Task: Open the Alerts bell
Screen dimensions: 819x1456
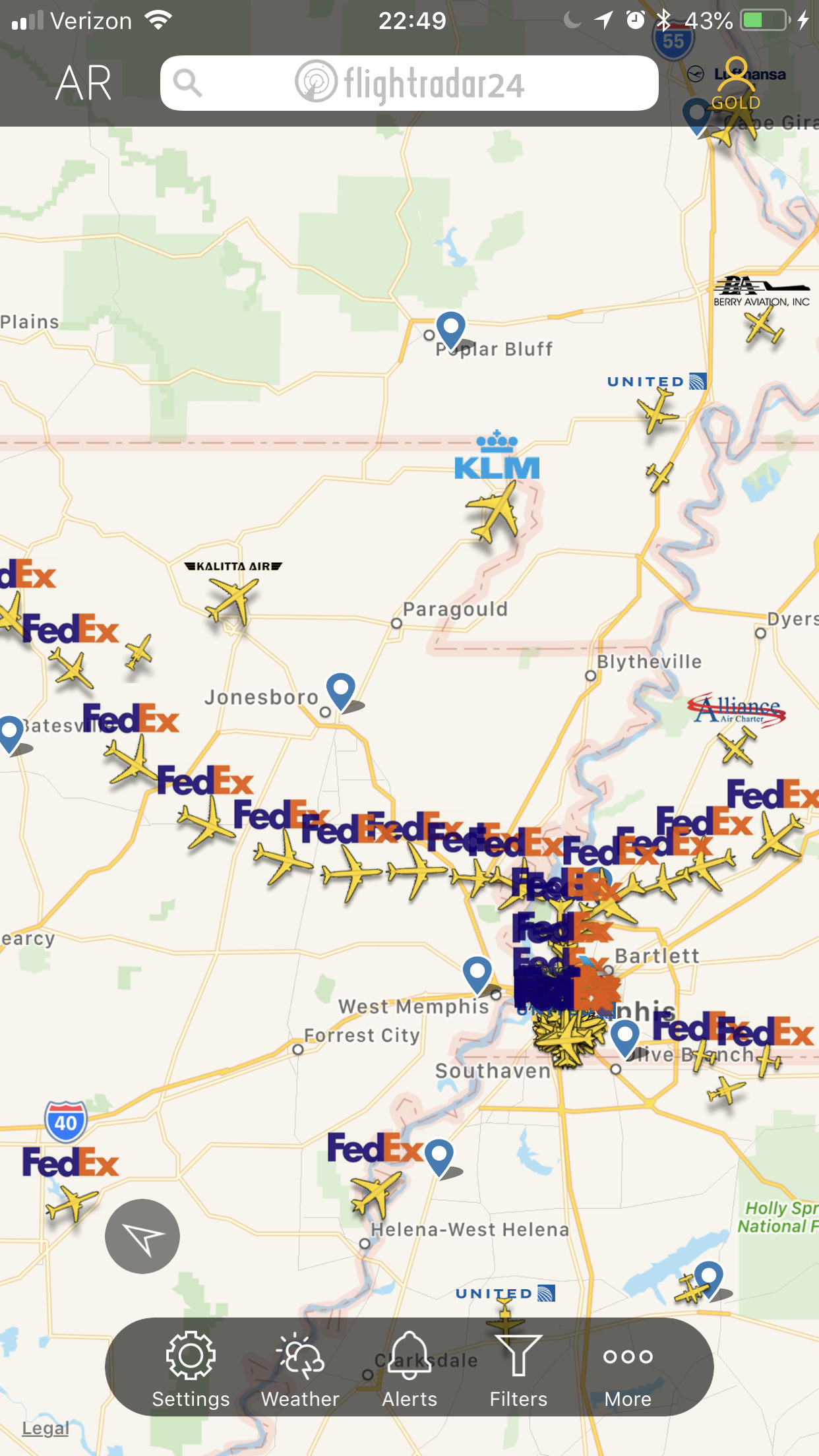Action: point(409,1368)
